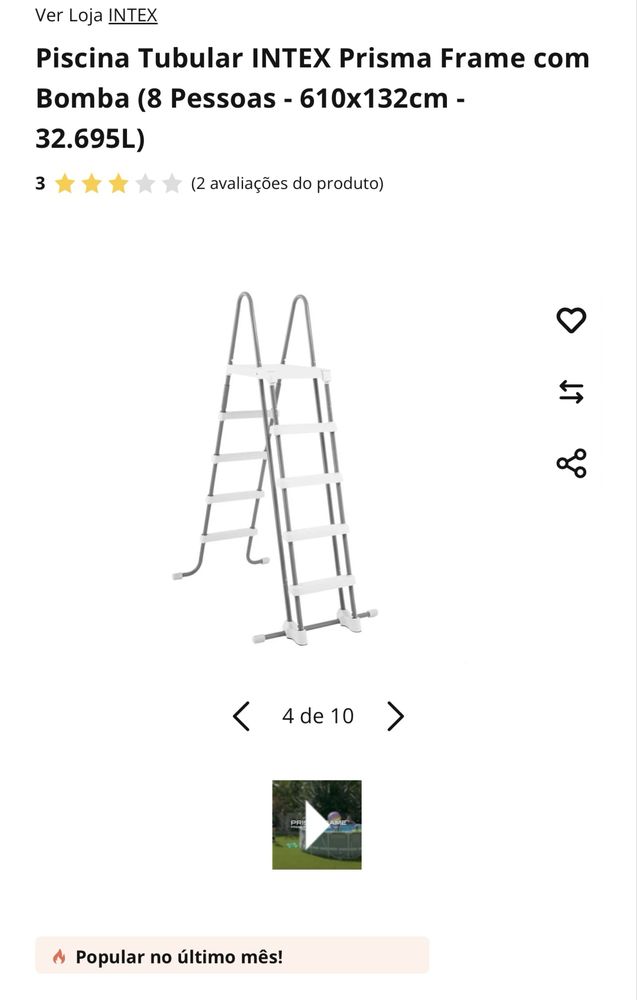Open the 2 product reviews
Image resolution: width=637 pixels, height=1000 pixels.
point(287,183)
